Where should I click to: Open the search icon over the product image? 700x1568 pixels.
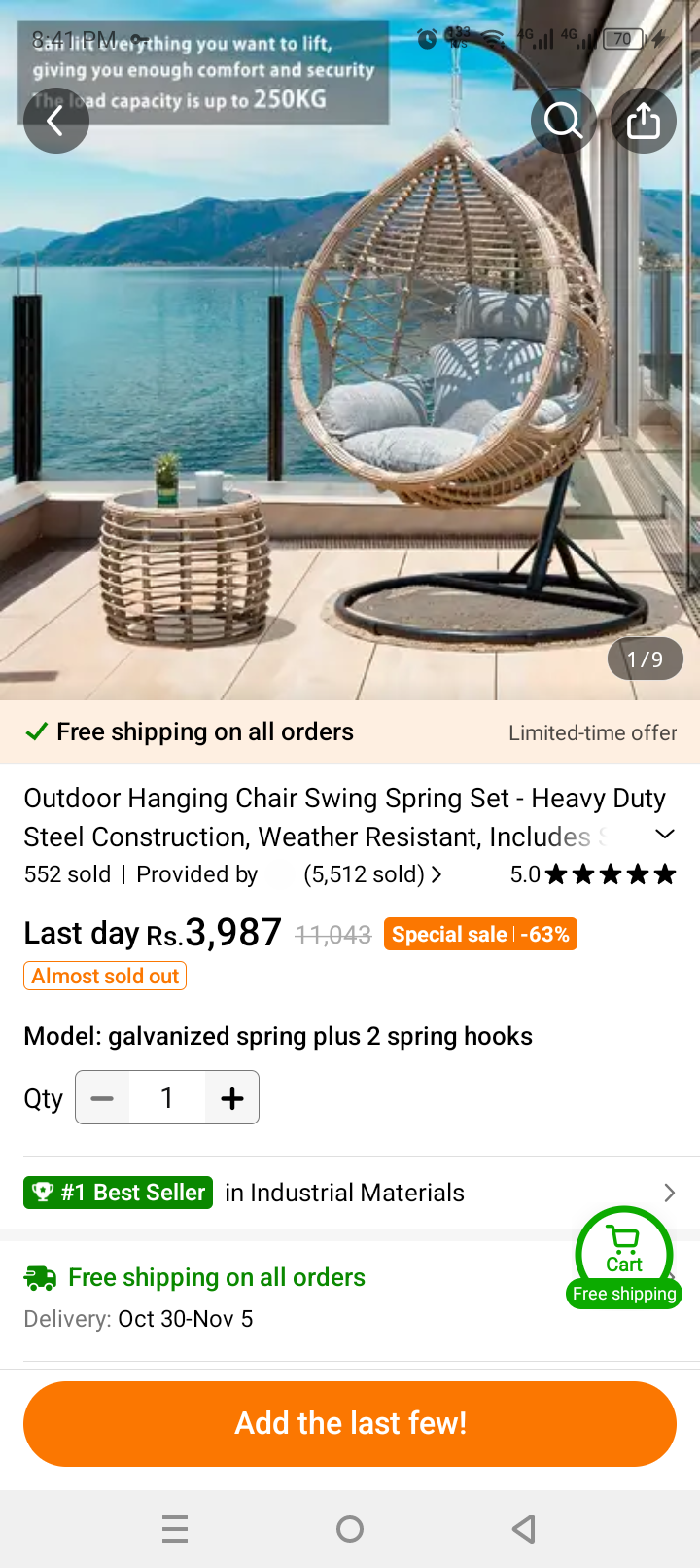coord(563,122)
